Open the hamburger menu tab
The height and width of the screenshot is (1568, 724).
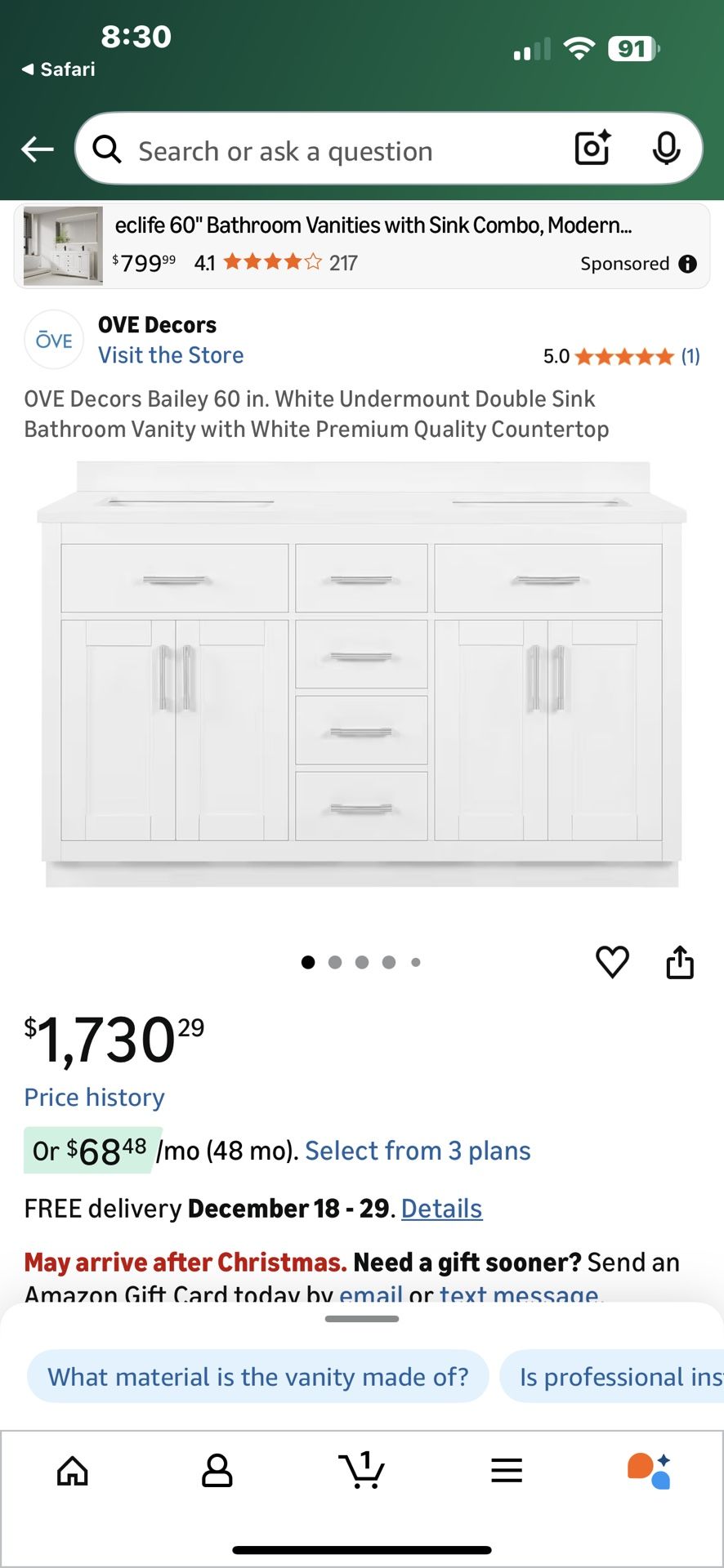pyautogui.click(x=507, y=1471)
